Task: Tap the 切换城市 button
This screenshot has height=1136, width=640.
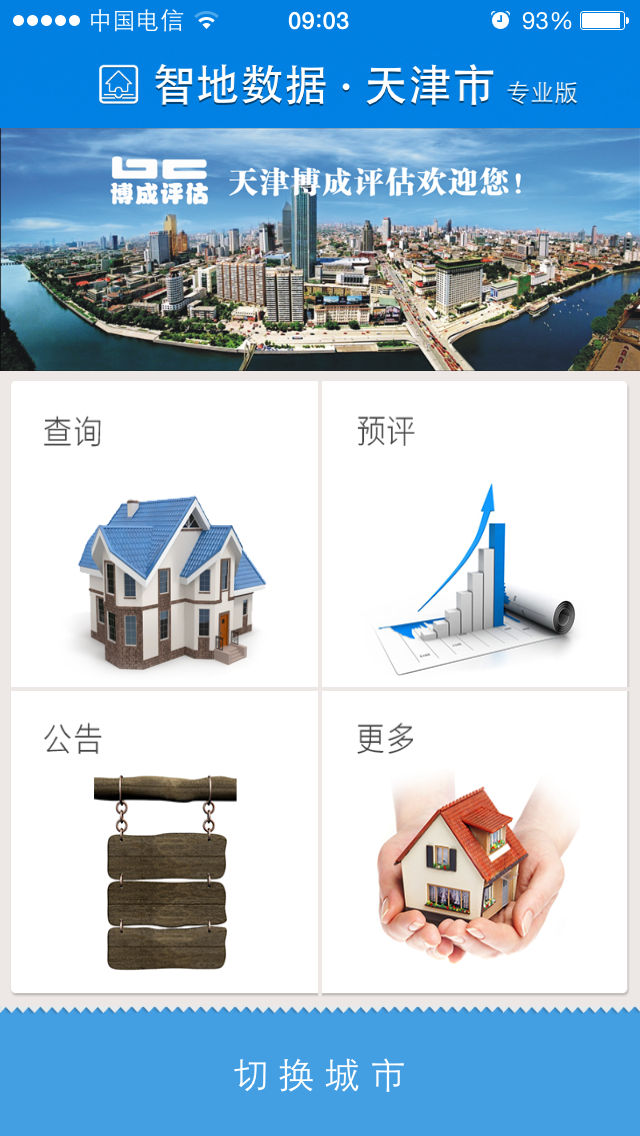Action: pyautogui.click(x=320, y=1076)
